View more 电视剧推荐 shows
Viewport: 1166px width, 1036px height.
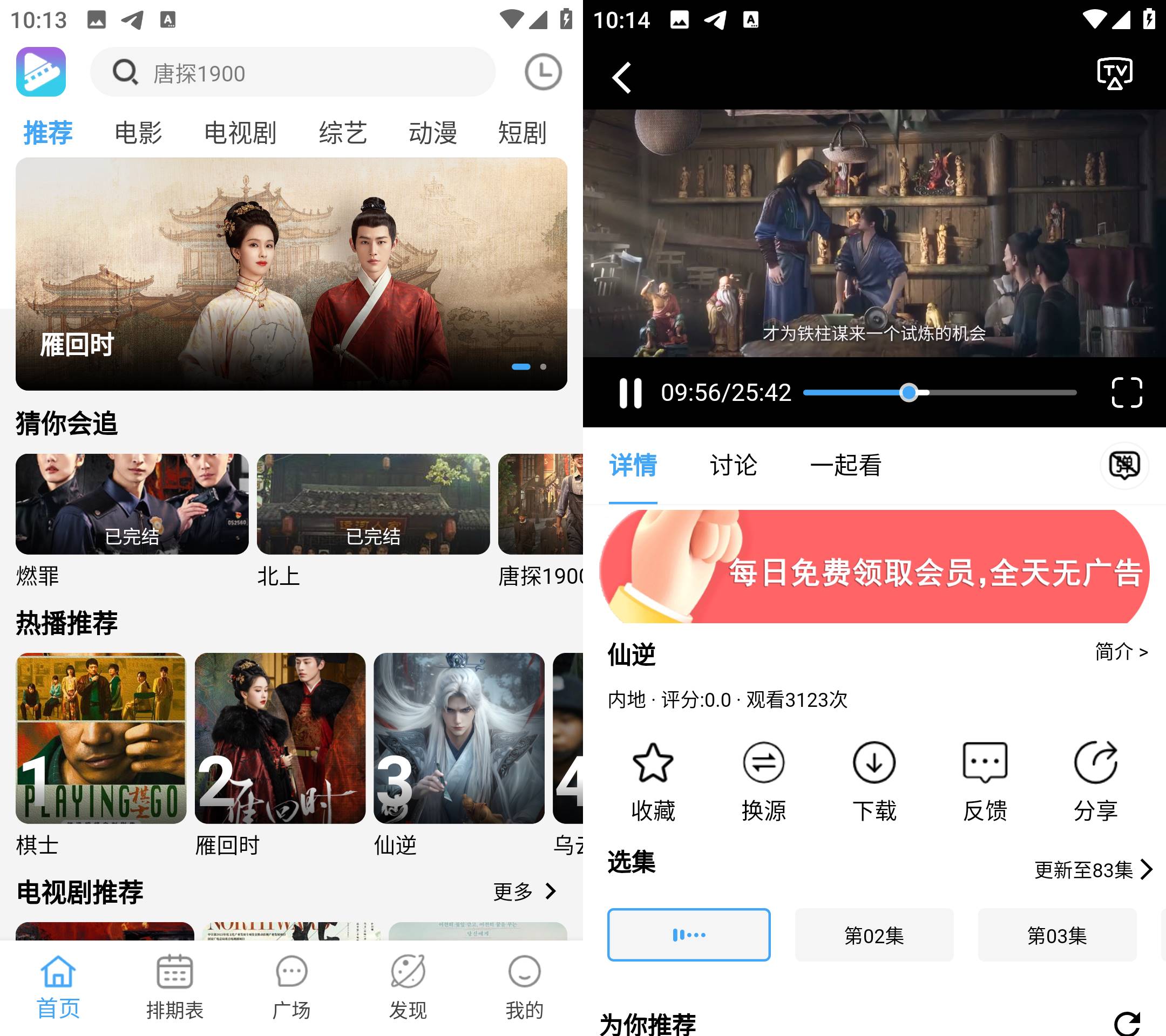click(x=524, y=891)
